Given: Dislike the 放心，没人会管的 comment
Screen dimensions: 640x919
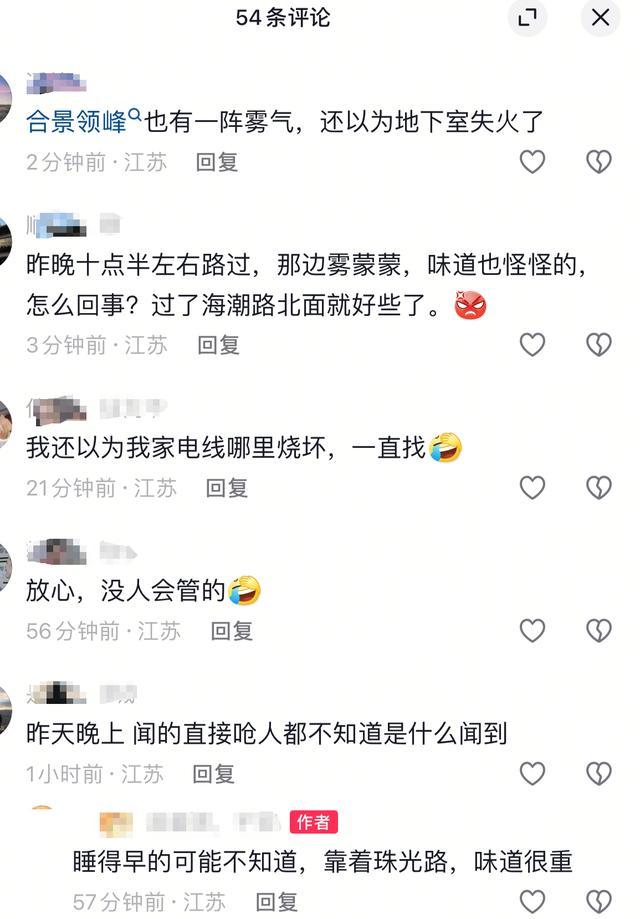Looking at the screenshot, I should [x=598, y=631].
